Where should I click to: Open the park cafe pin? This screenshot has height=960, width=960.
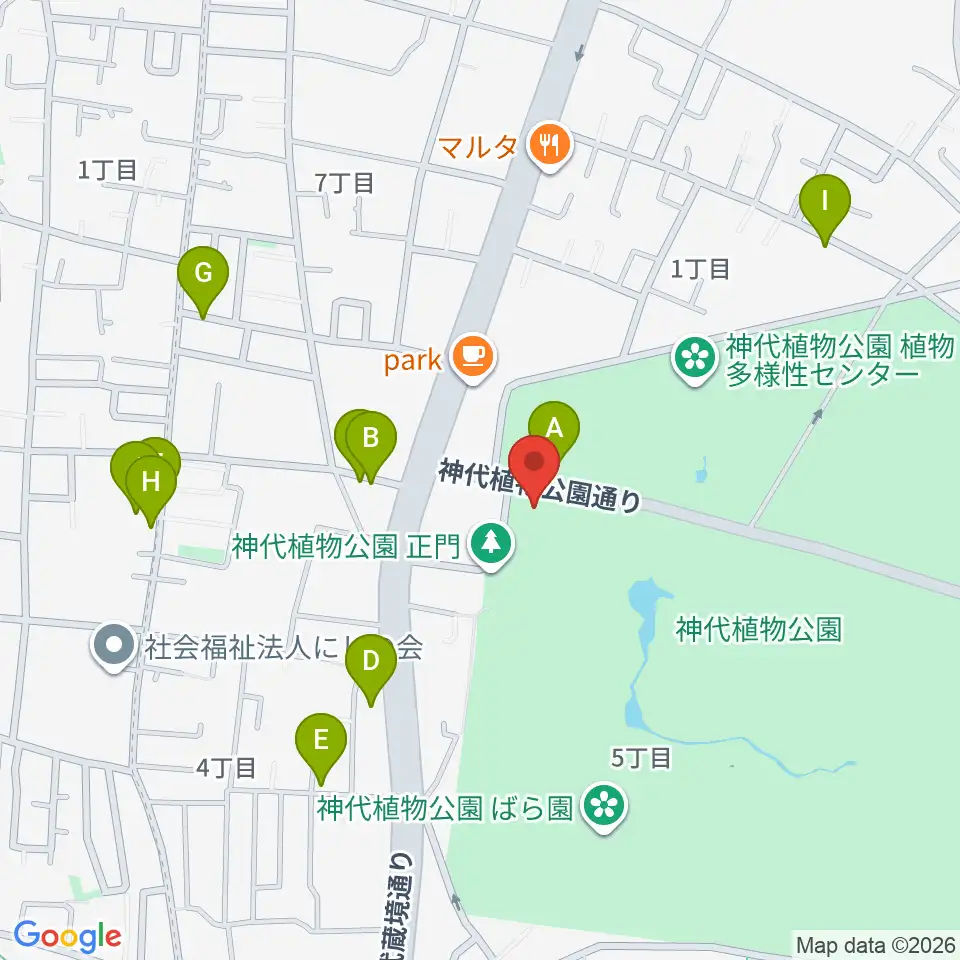(473, 358)
